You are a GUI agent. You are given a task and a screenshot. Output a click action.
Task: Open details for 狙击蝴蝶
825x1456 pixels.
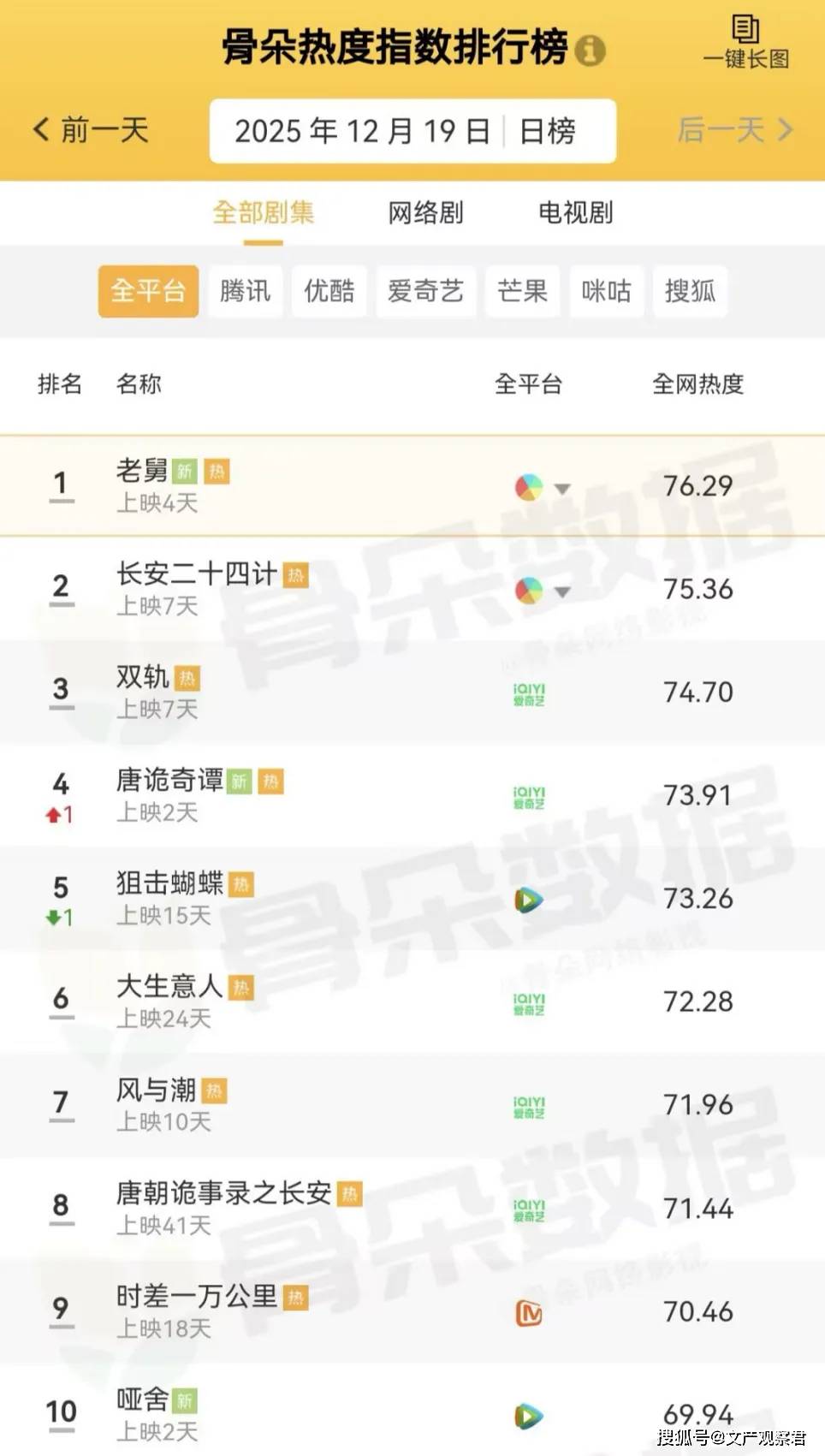[169, 883]
